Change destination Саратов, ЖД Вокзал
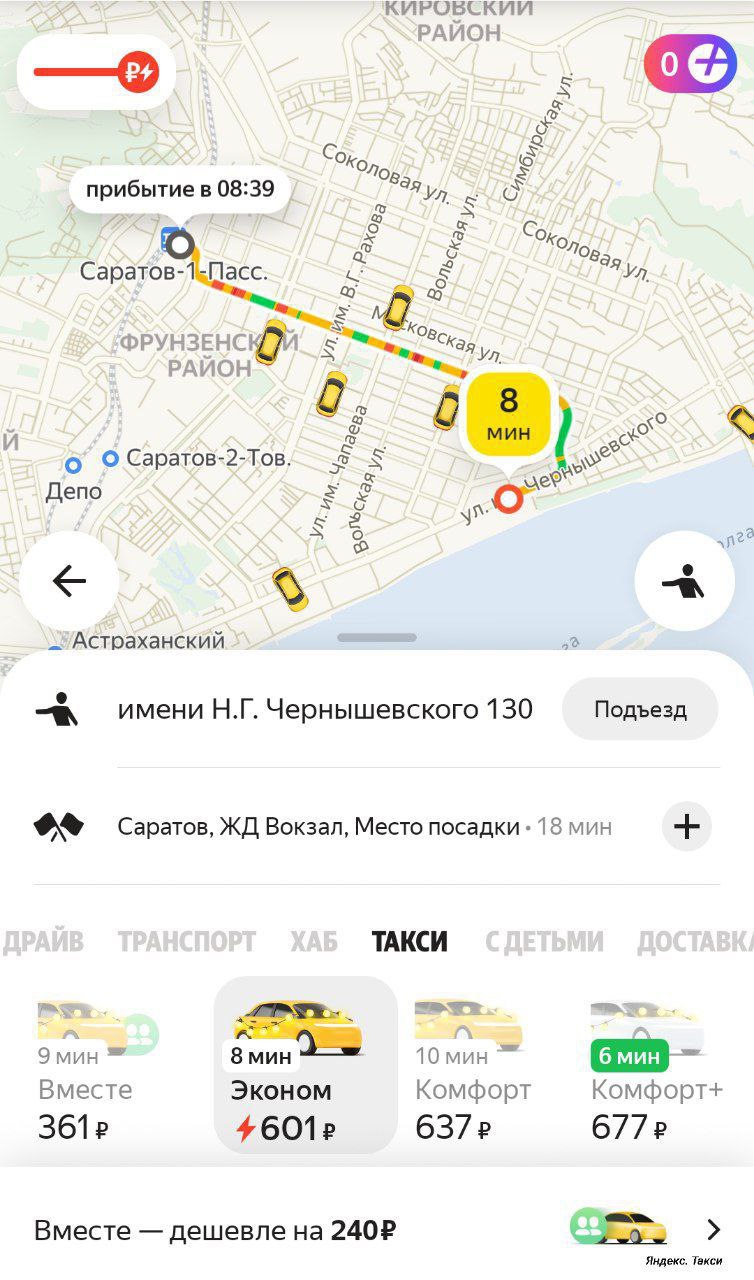 coord(320,827)
